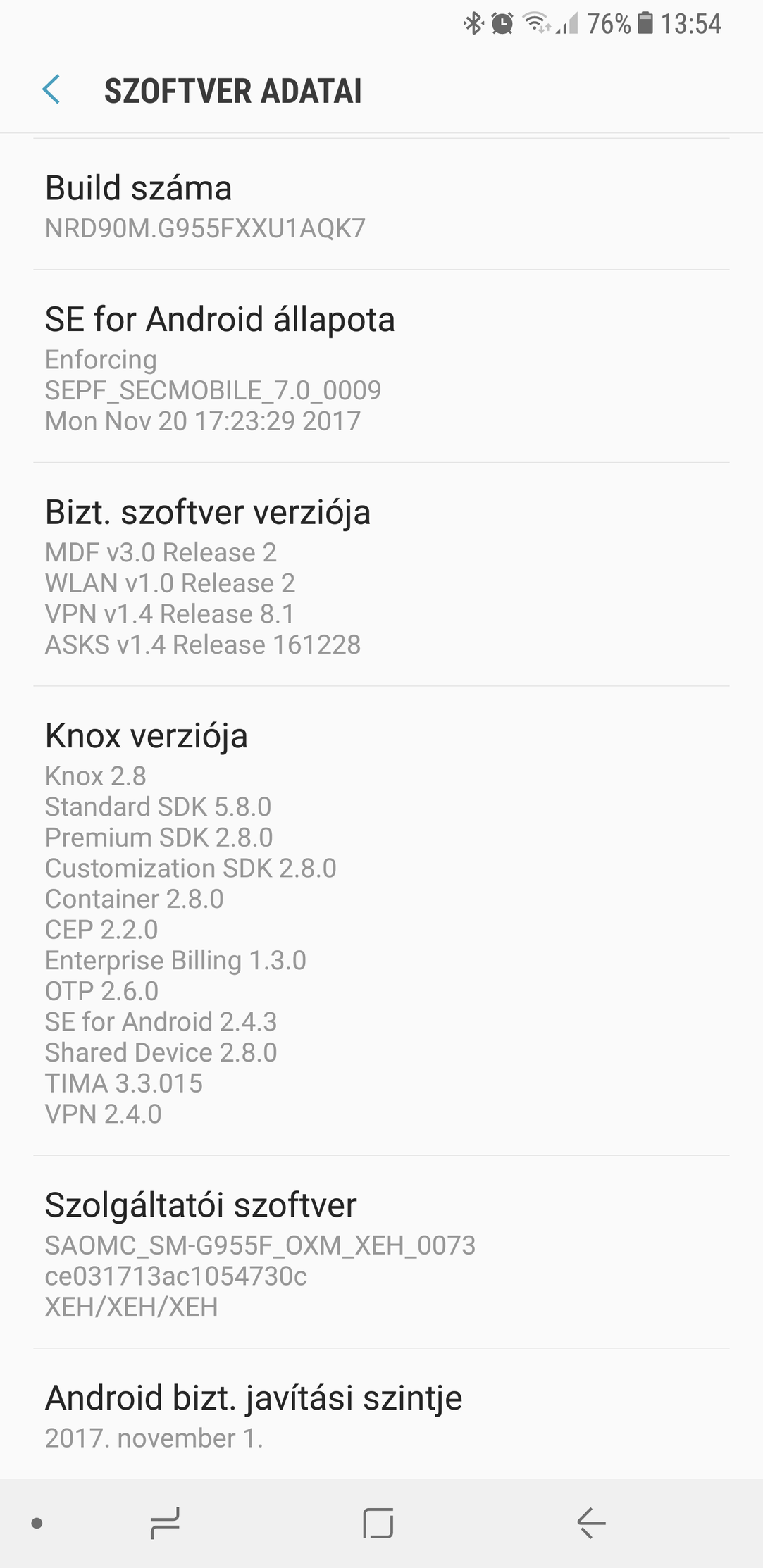This screenshot has height=1568, width=763.
Task: Go back from Szoftver adatai screen
Action: [x=51, y=90]
